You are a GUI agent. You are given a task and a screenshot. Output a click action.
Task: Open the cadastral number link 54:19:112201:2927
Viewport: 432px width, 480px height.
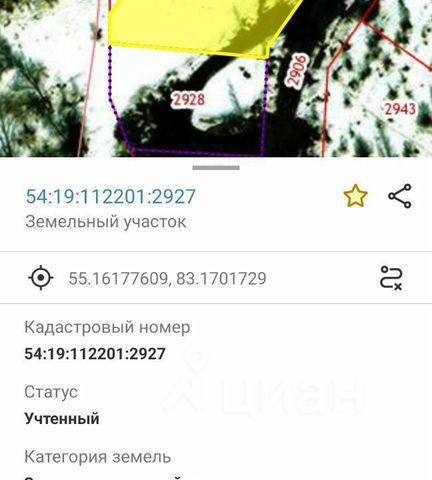111,196
